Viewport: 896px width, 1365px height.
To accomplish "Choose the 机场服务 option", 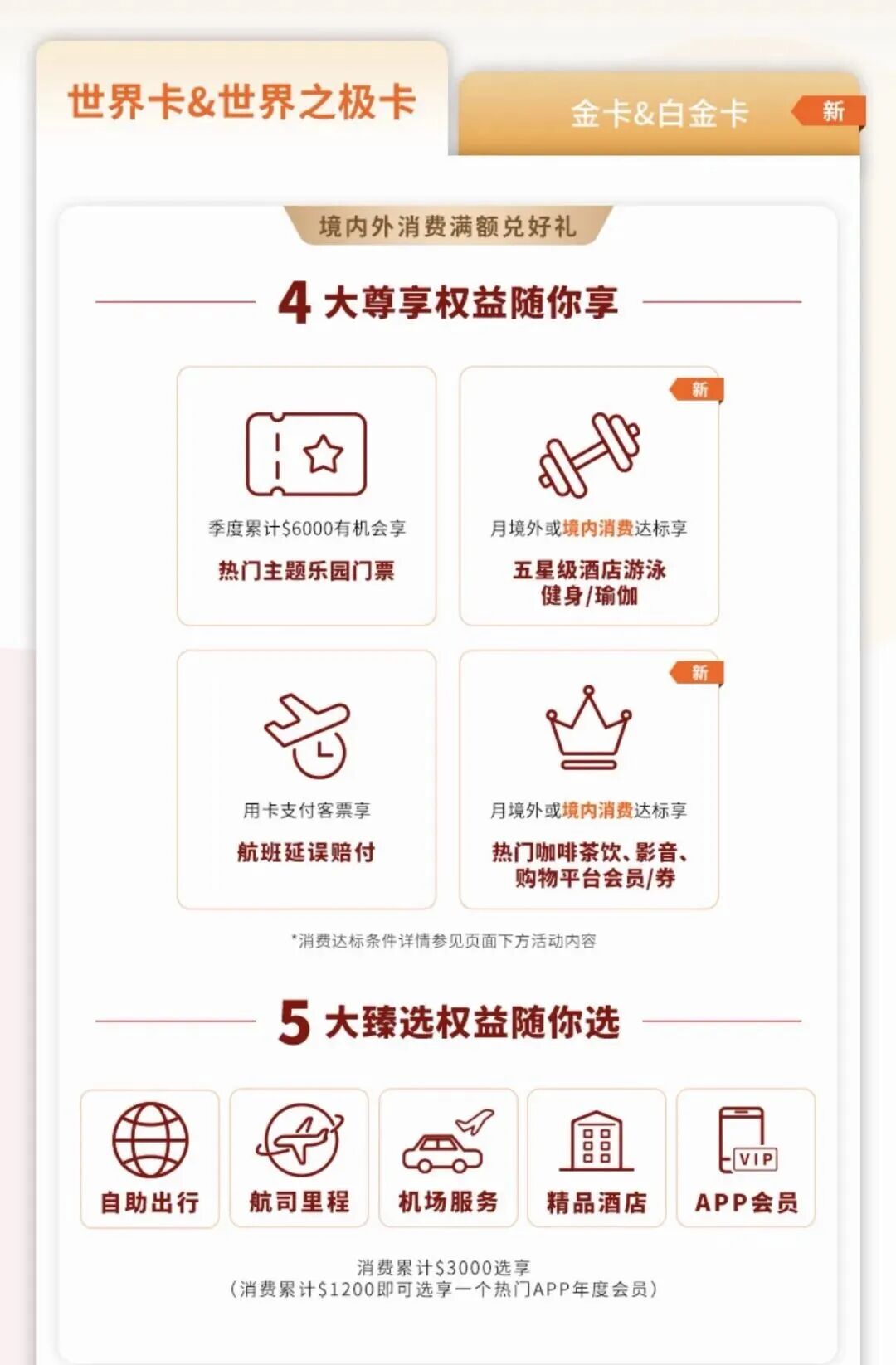I will pos(448,1158).
